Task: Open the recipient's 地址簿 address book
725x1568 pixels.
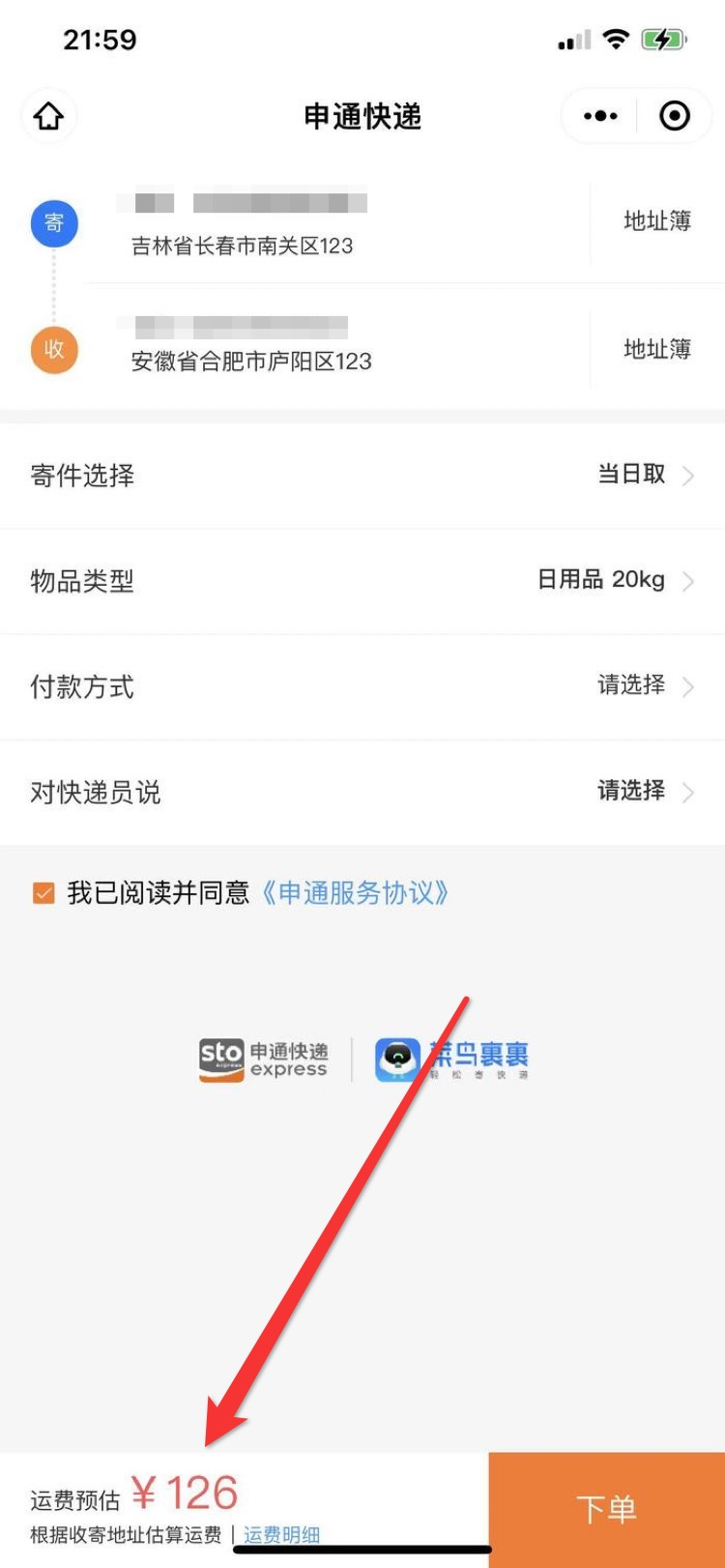Action: pos(658,350)
